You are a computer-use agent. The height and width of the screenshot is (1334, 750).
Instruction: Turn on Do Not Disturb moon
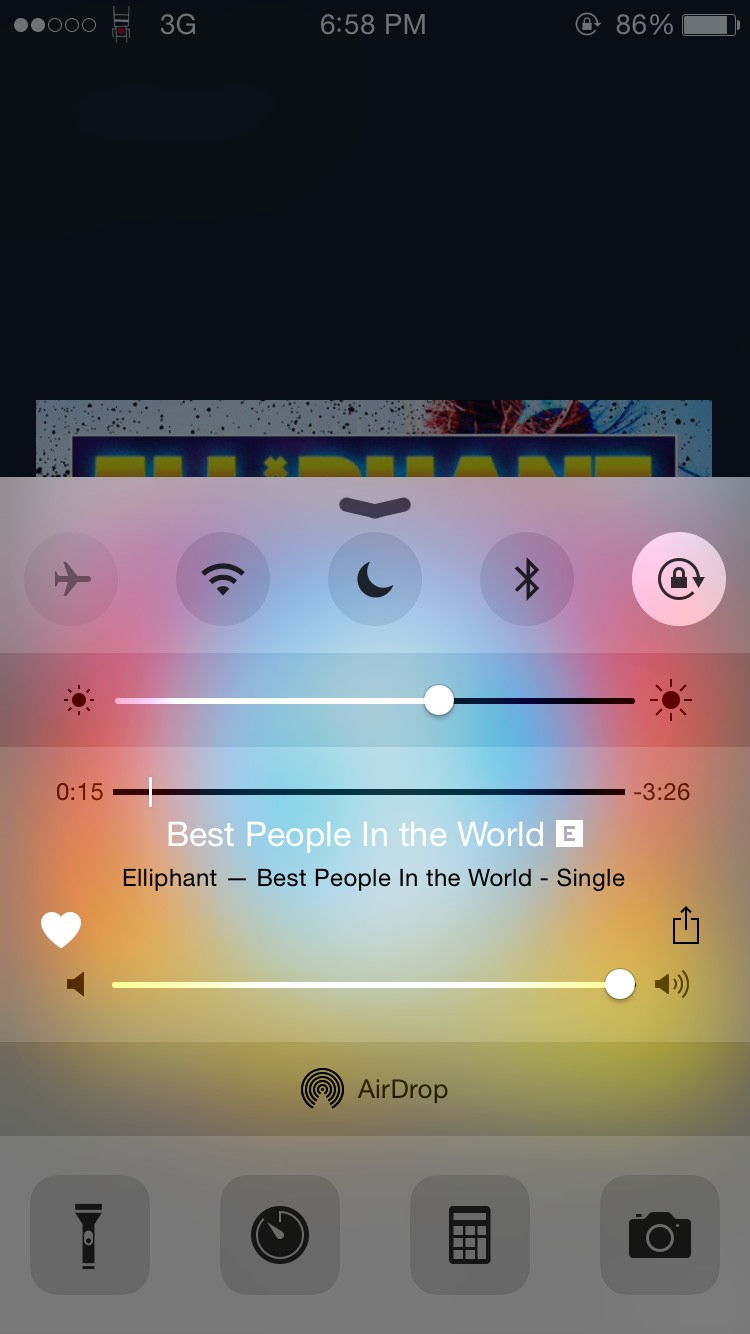(375, 579)
